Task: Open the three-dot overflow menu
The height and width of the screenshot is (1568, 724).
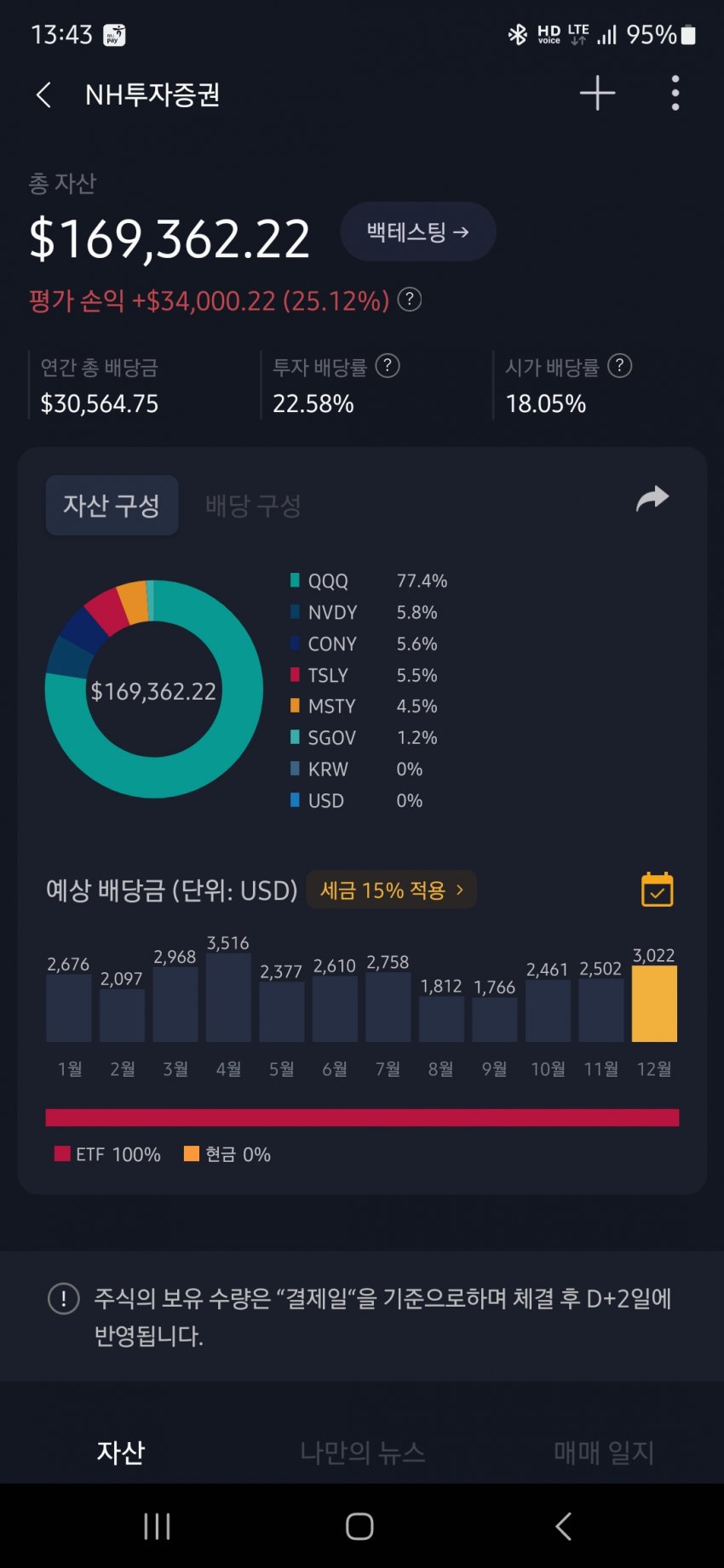Action: click(x=675, y=94)
